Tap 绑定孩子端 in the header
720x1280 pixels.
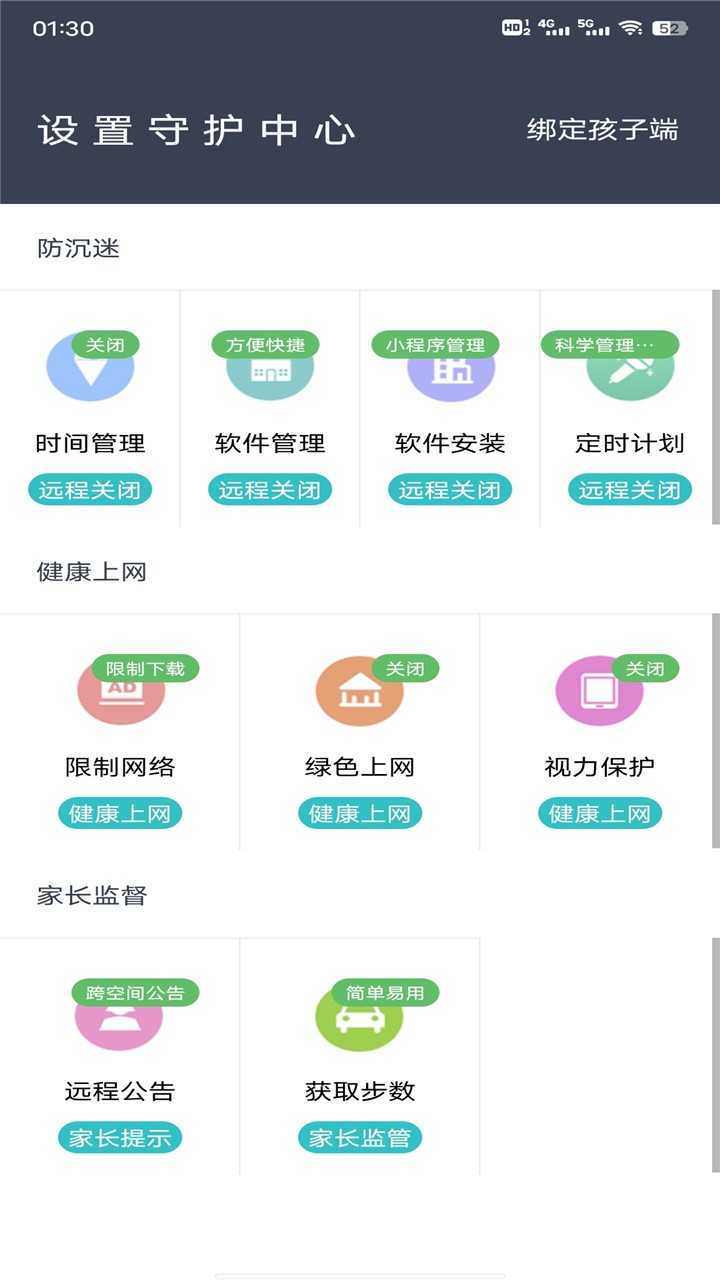tap(602, 130)
